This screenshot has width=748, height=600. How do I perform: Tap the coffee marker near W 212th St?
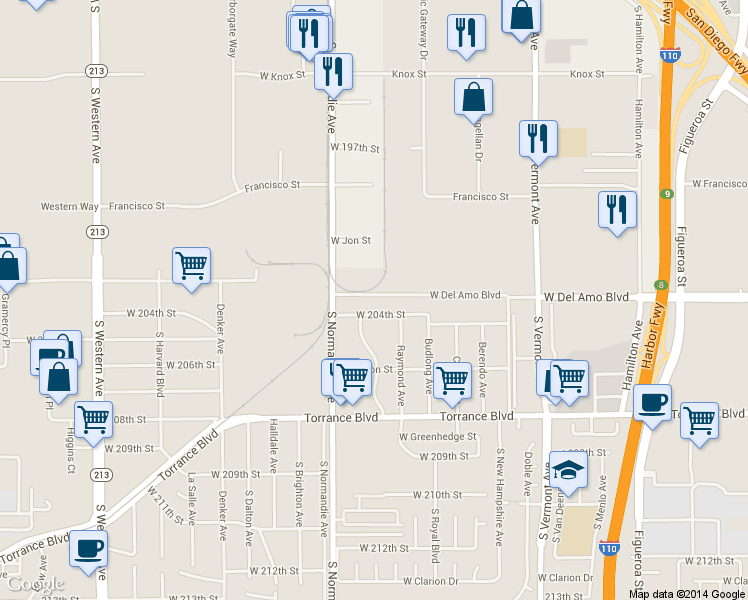pos(88,549)
